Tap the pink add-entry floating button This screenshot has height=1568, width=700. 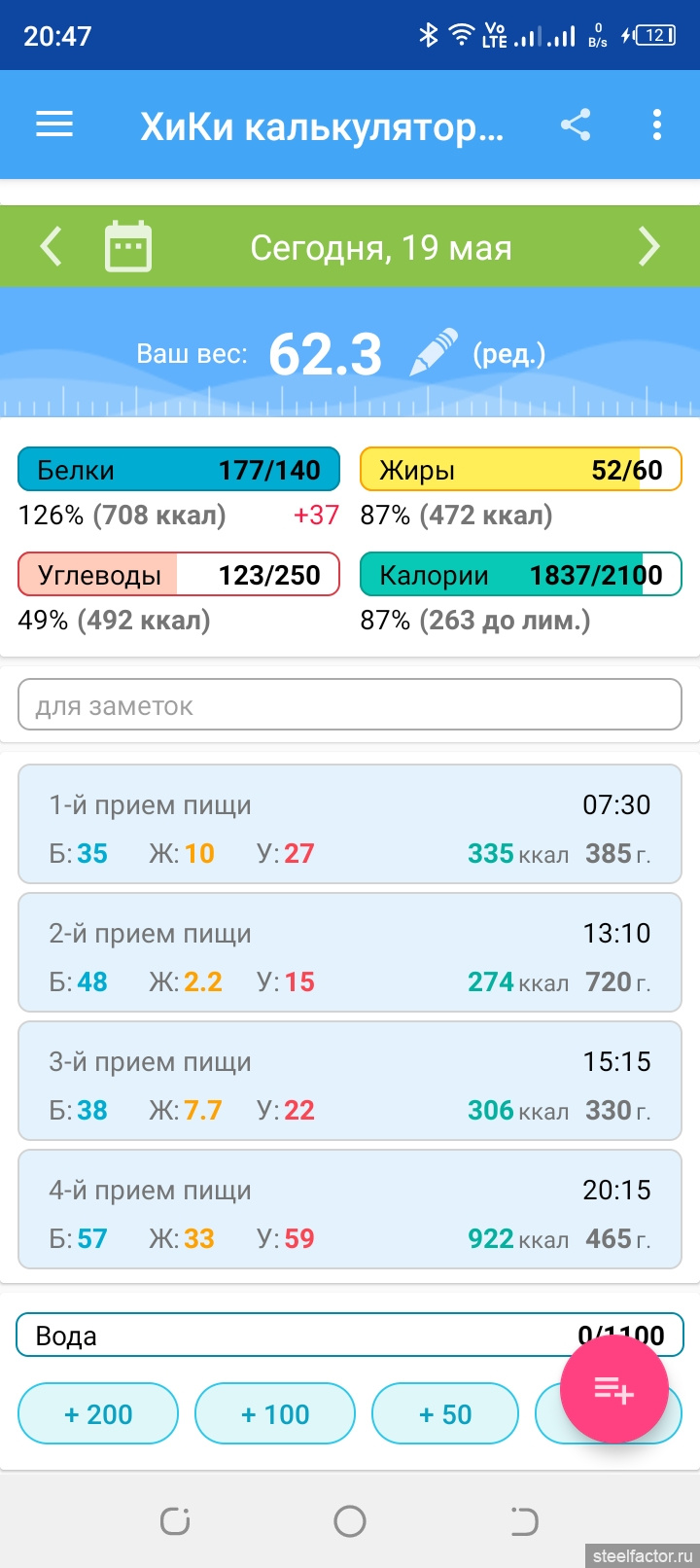pos(614,1389)
